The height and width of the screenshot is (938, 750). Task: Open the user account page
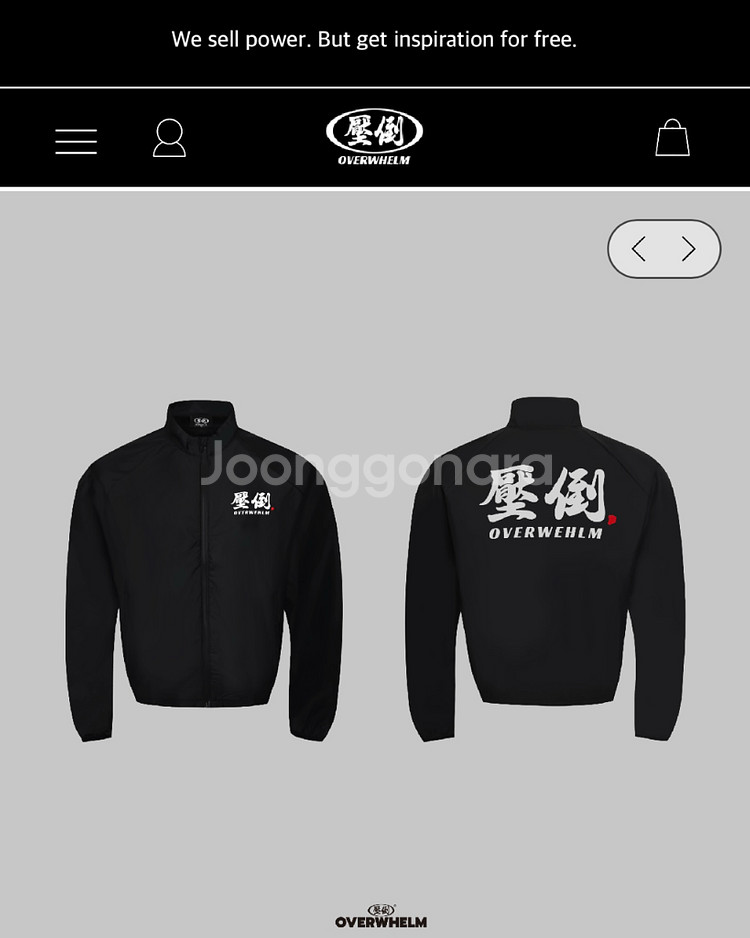(x=169, y=138)
